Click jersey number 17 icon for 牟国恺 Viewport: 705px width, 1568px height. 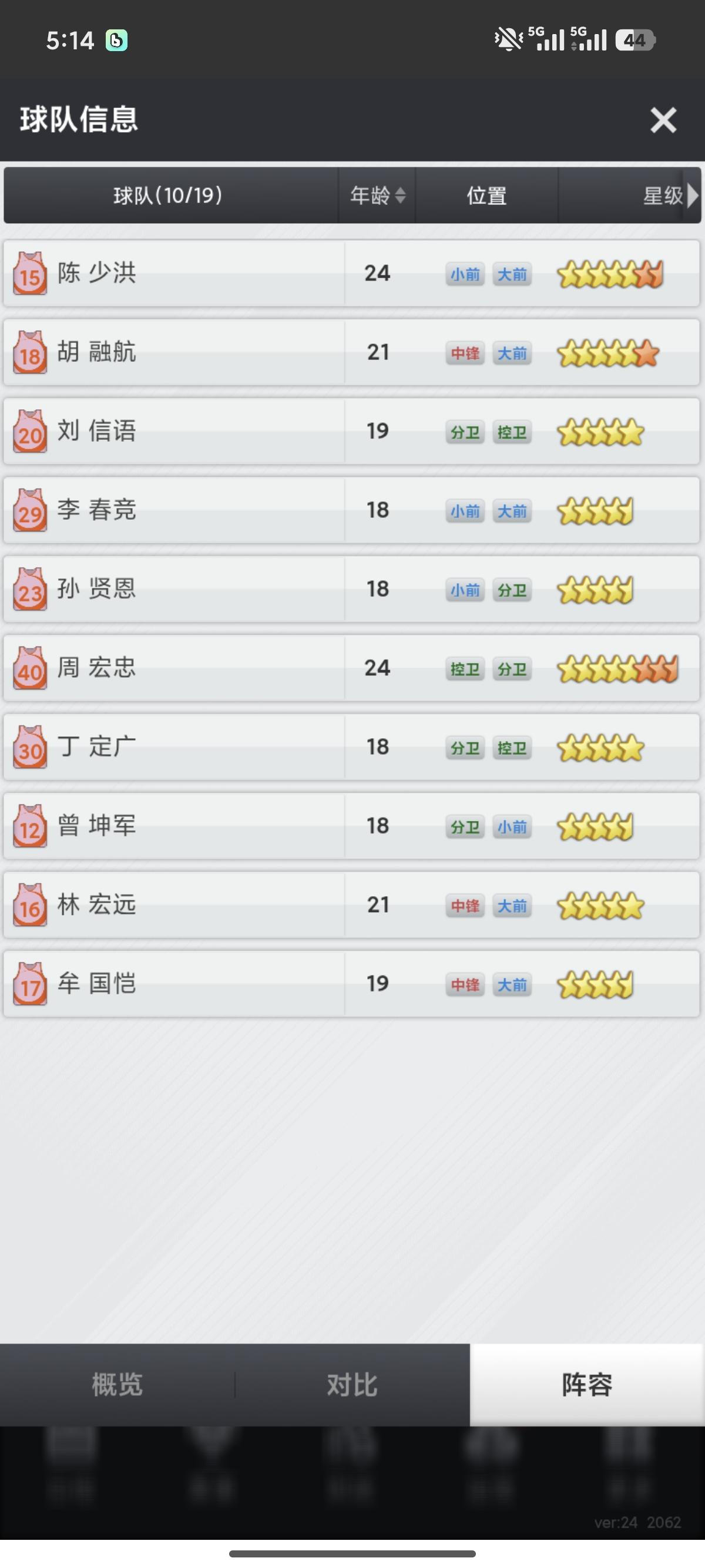click(x=29, y=984)
